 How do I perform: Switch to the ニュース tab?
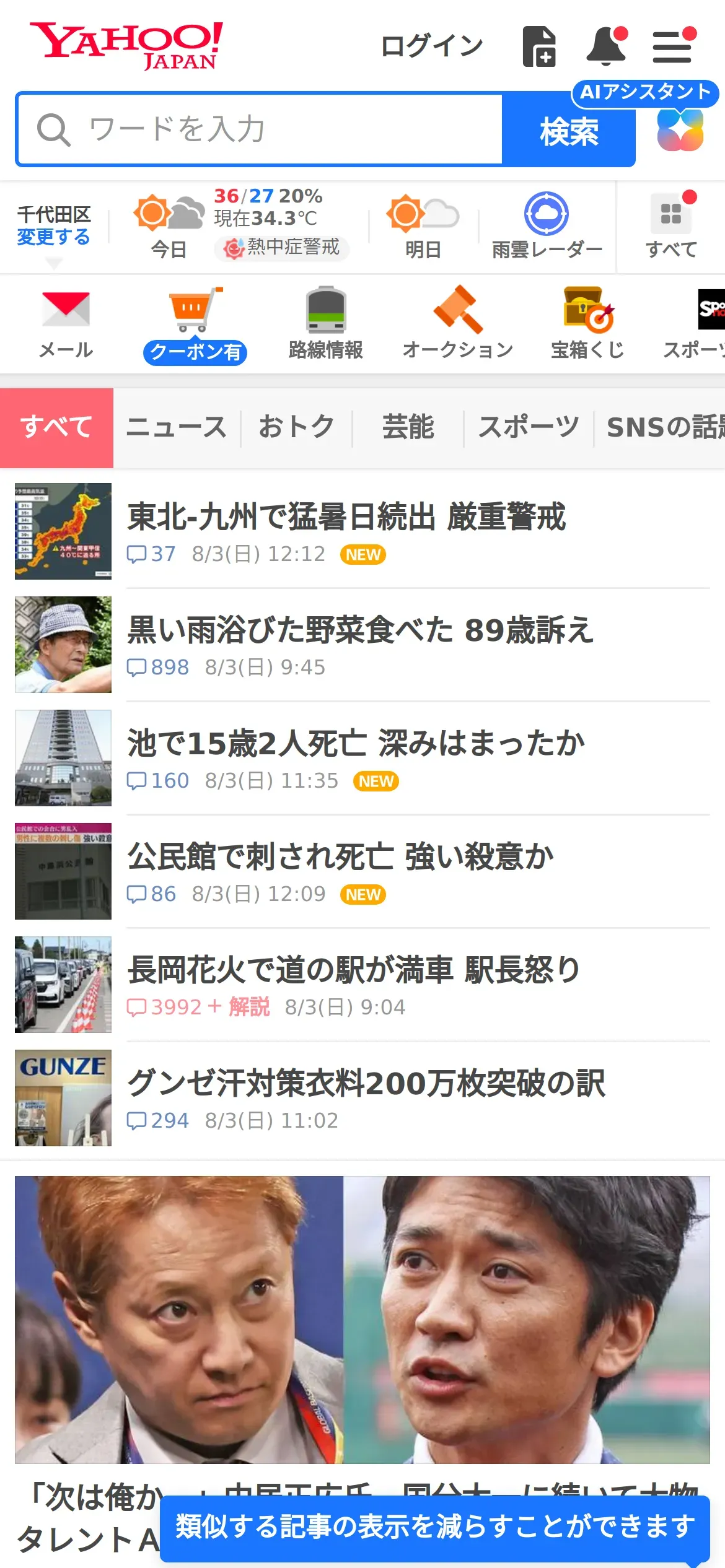(x=177, y=427)
